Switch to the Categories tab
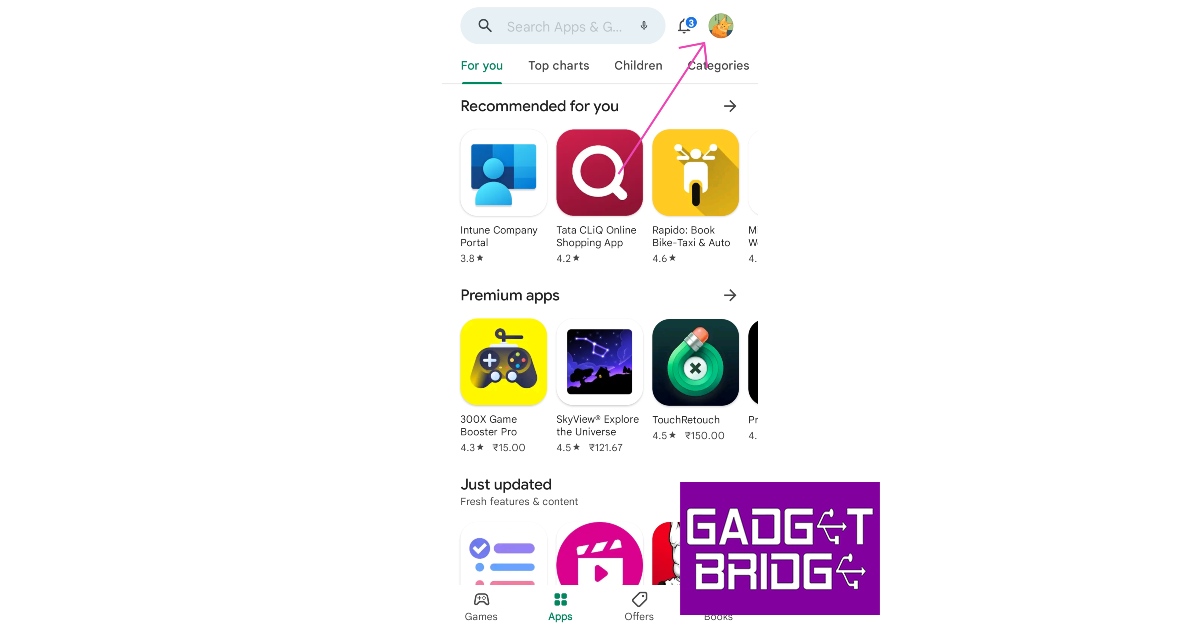1200x628 pixels. [x=718, y=66]
